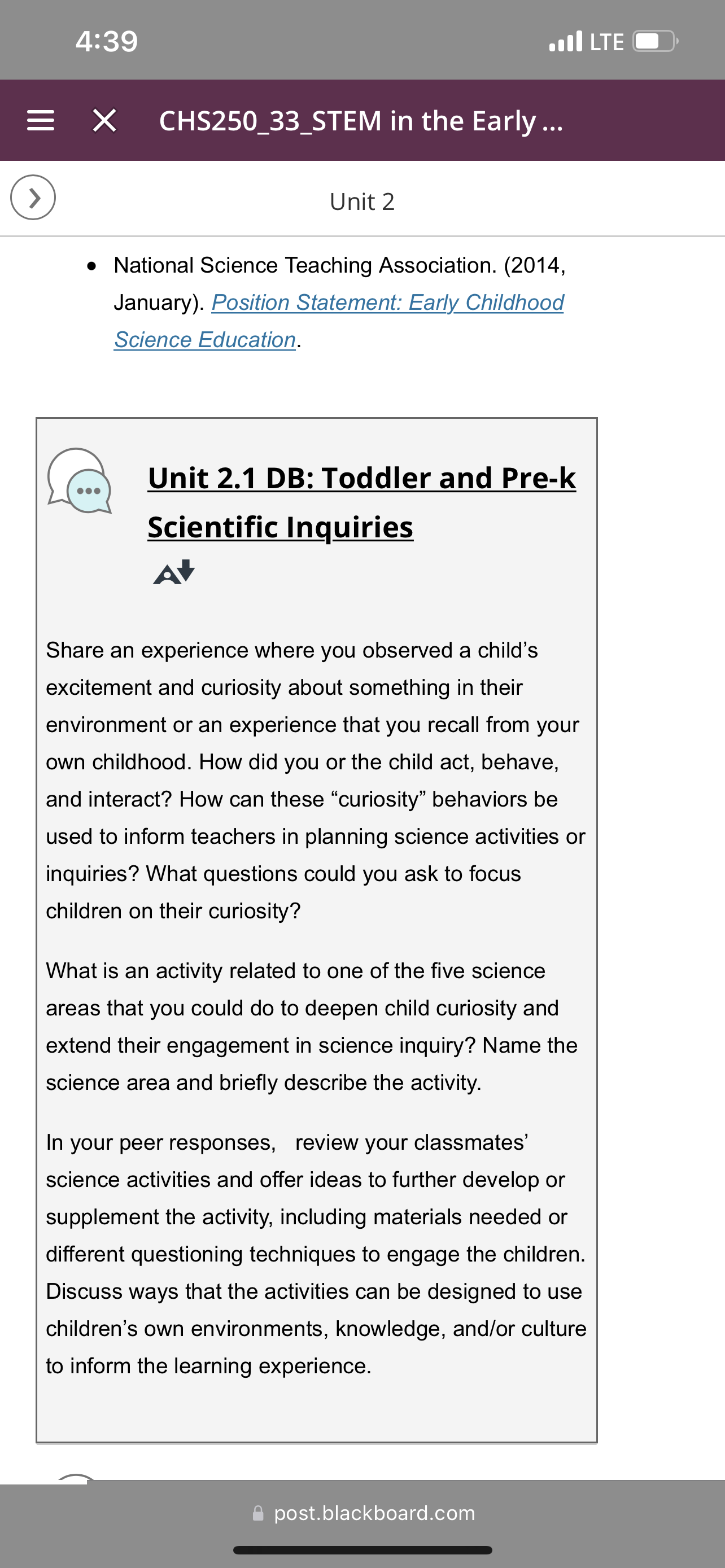Image resolution: width=725 pixels, height=1568 pixels.
Task: Open the alternative formats download icon
Action: point(174,572)
